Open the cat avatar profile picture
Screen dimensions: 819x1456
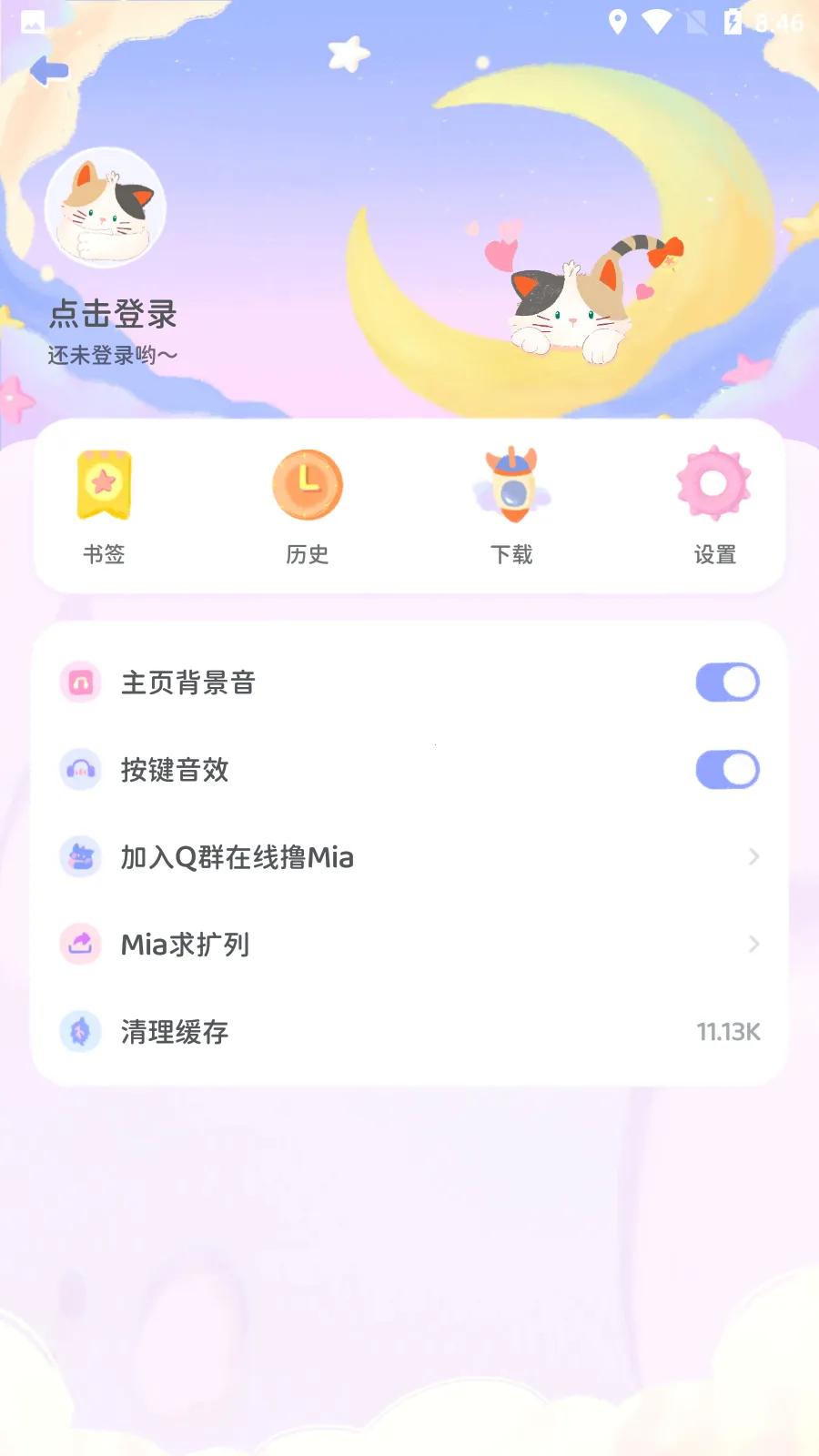coord(106,208)
